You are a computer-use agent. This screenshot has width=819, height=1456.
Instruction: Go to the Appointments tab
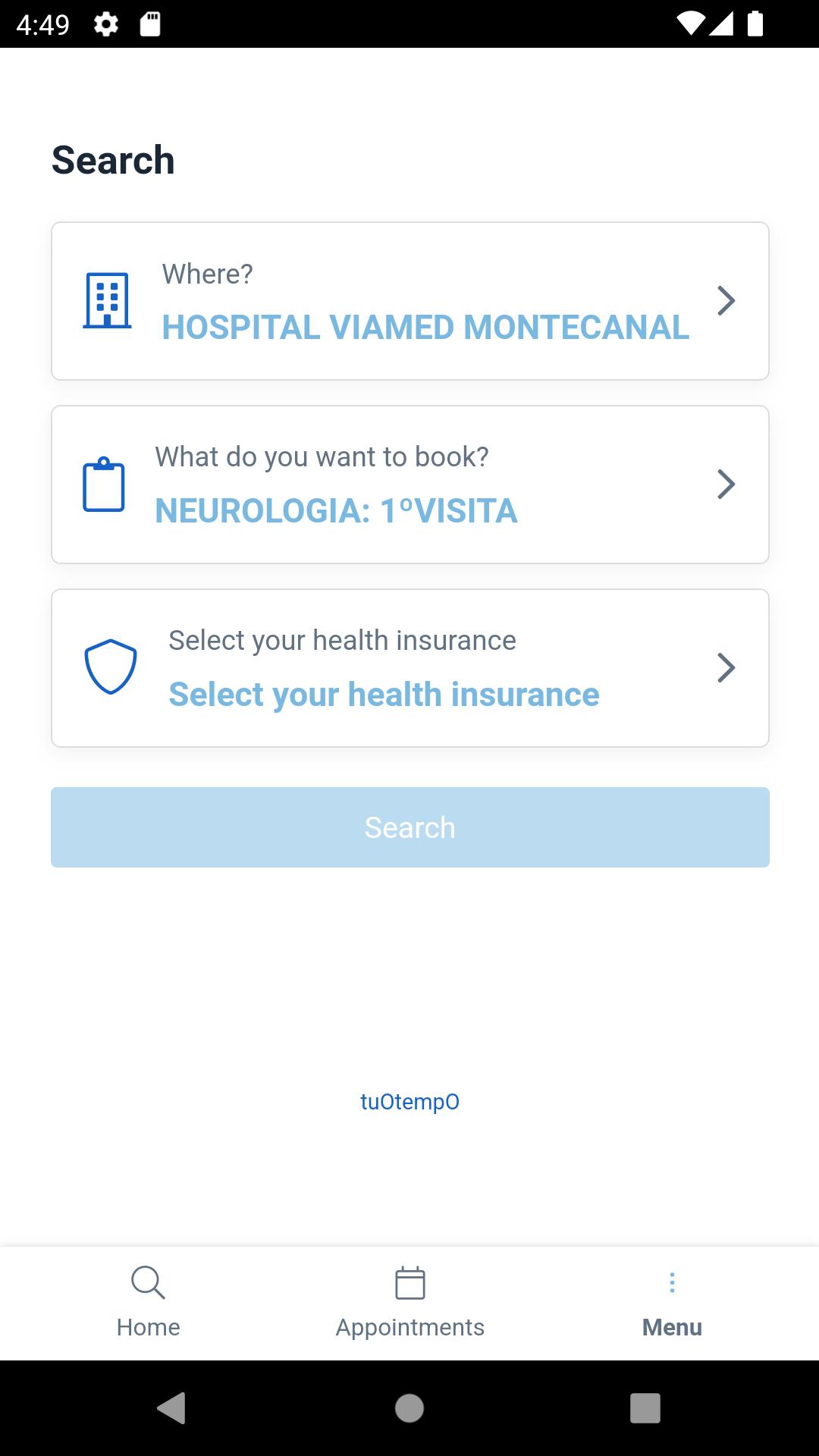(x=410, y=1303)
